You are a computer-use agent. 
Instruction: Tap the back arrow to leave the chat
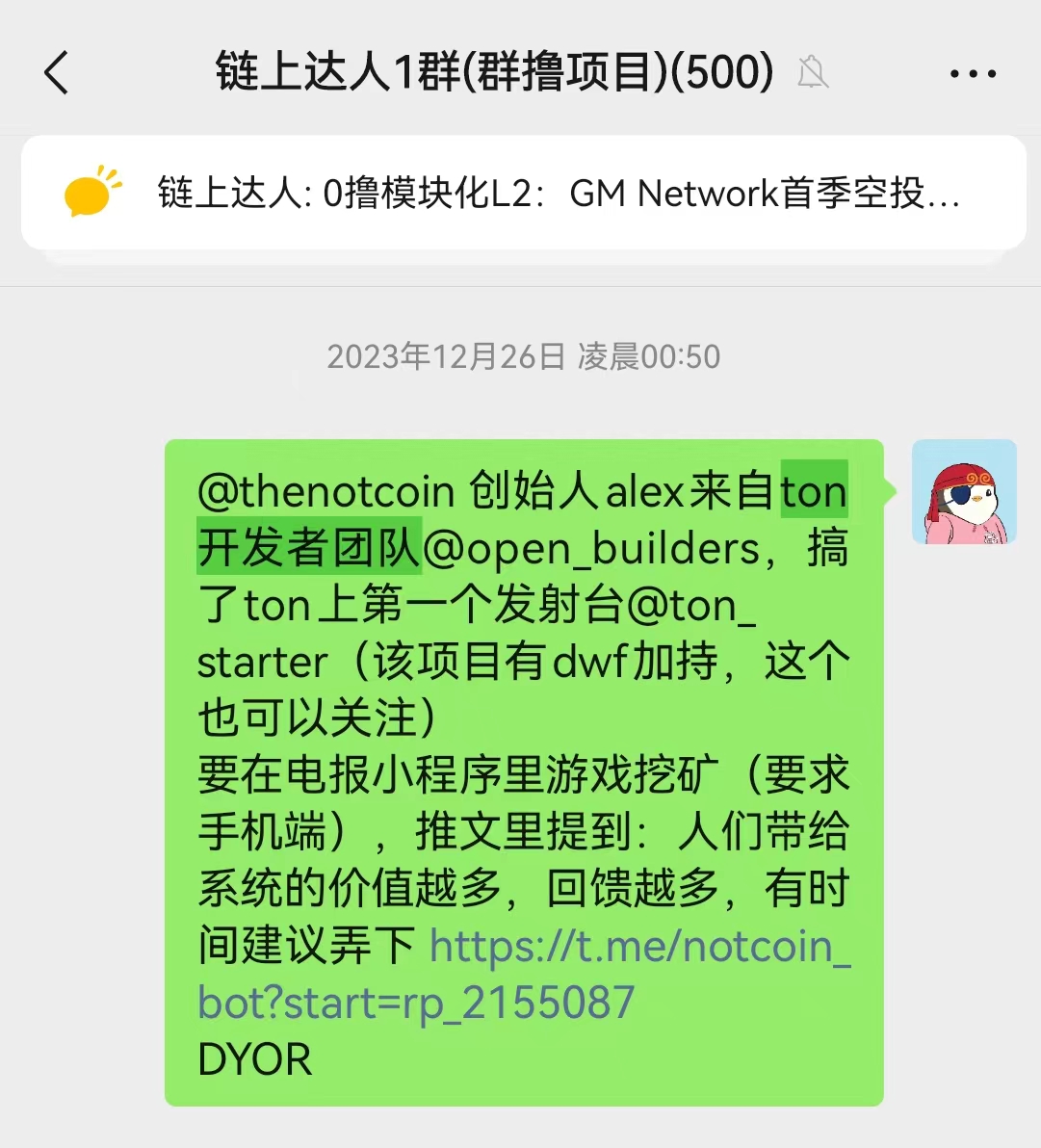55,73
